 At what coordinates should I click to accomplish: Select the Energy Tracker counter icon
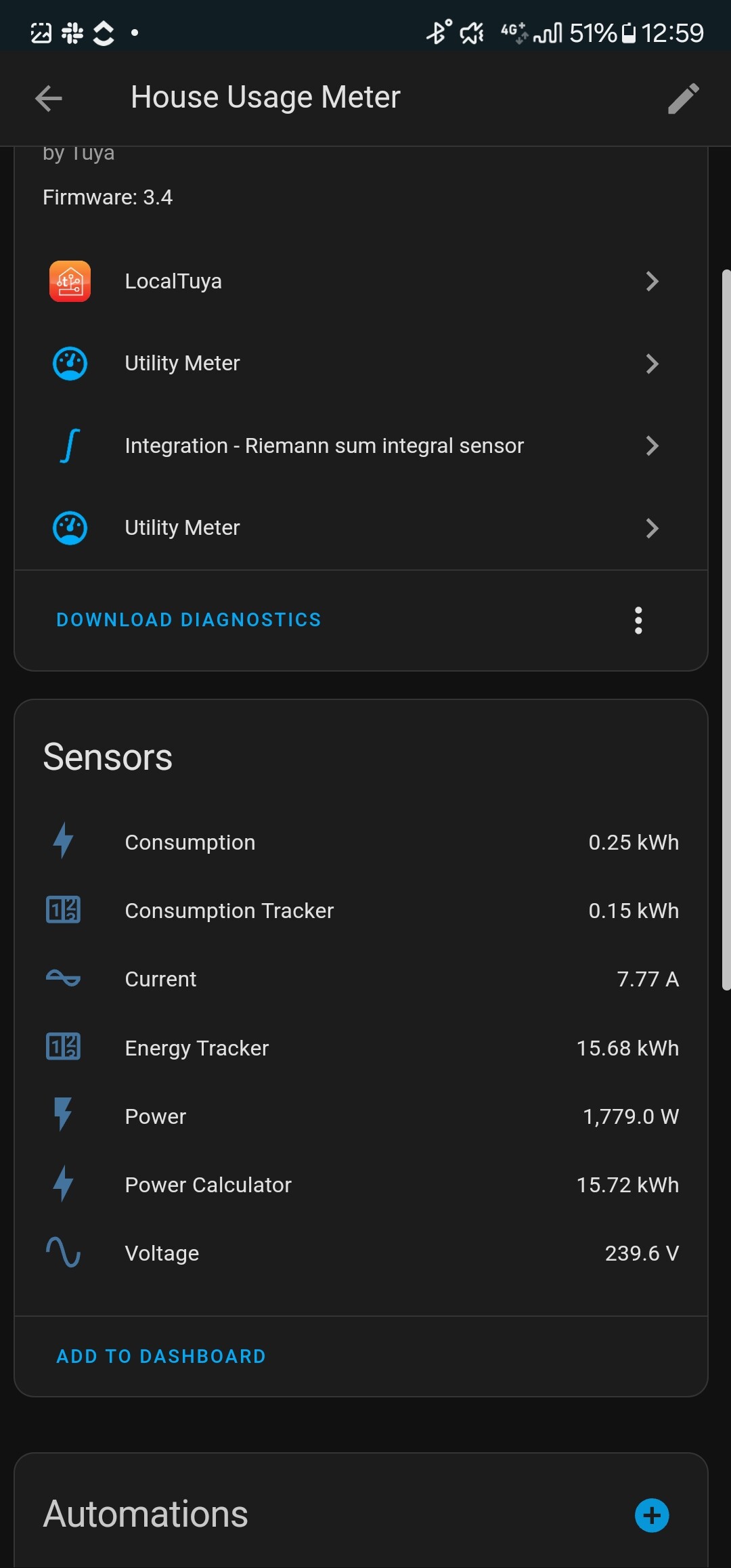62,1047
